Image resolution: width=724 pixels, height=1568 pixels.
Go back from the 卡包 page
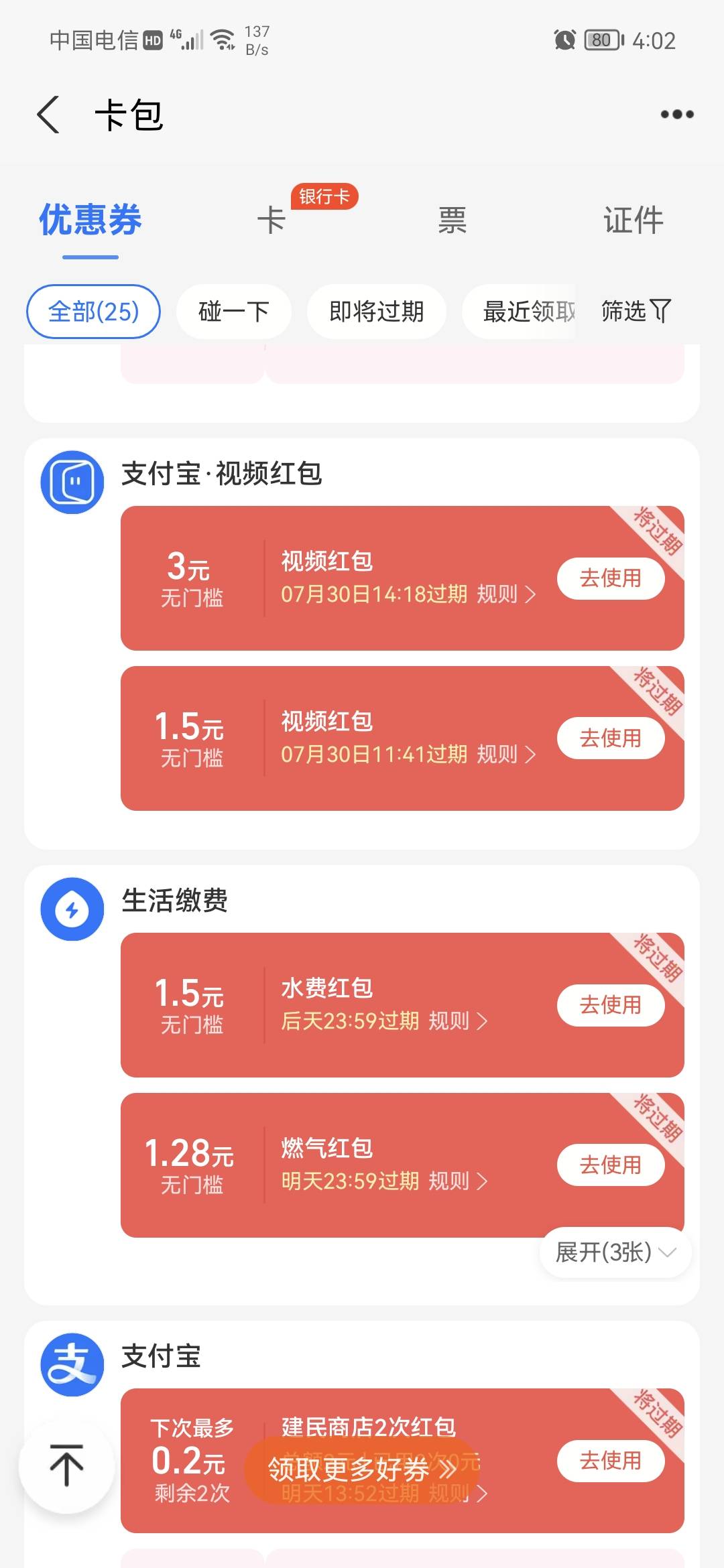point(48,115)
